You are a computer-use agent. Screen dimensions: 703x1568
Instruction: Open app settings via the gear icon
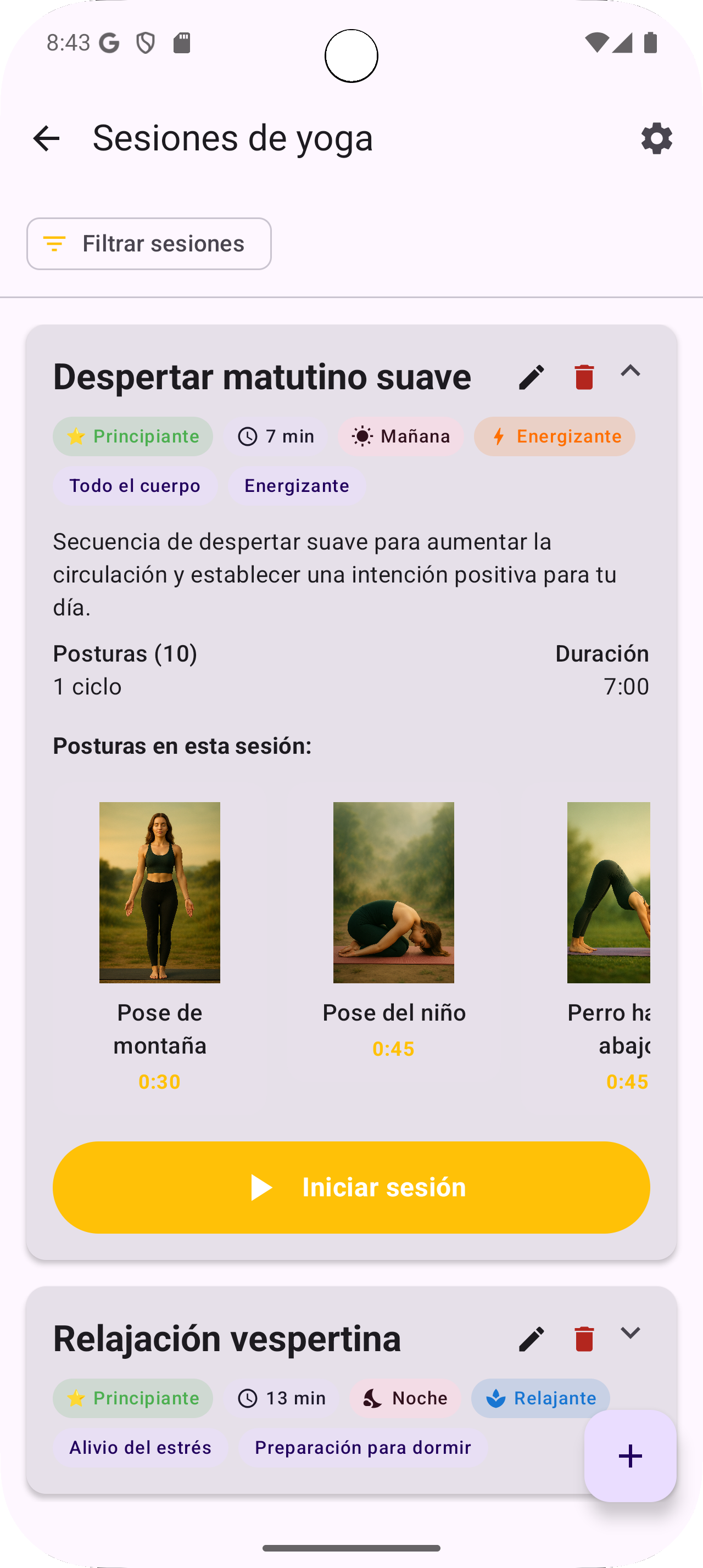tap(656, 138)
